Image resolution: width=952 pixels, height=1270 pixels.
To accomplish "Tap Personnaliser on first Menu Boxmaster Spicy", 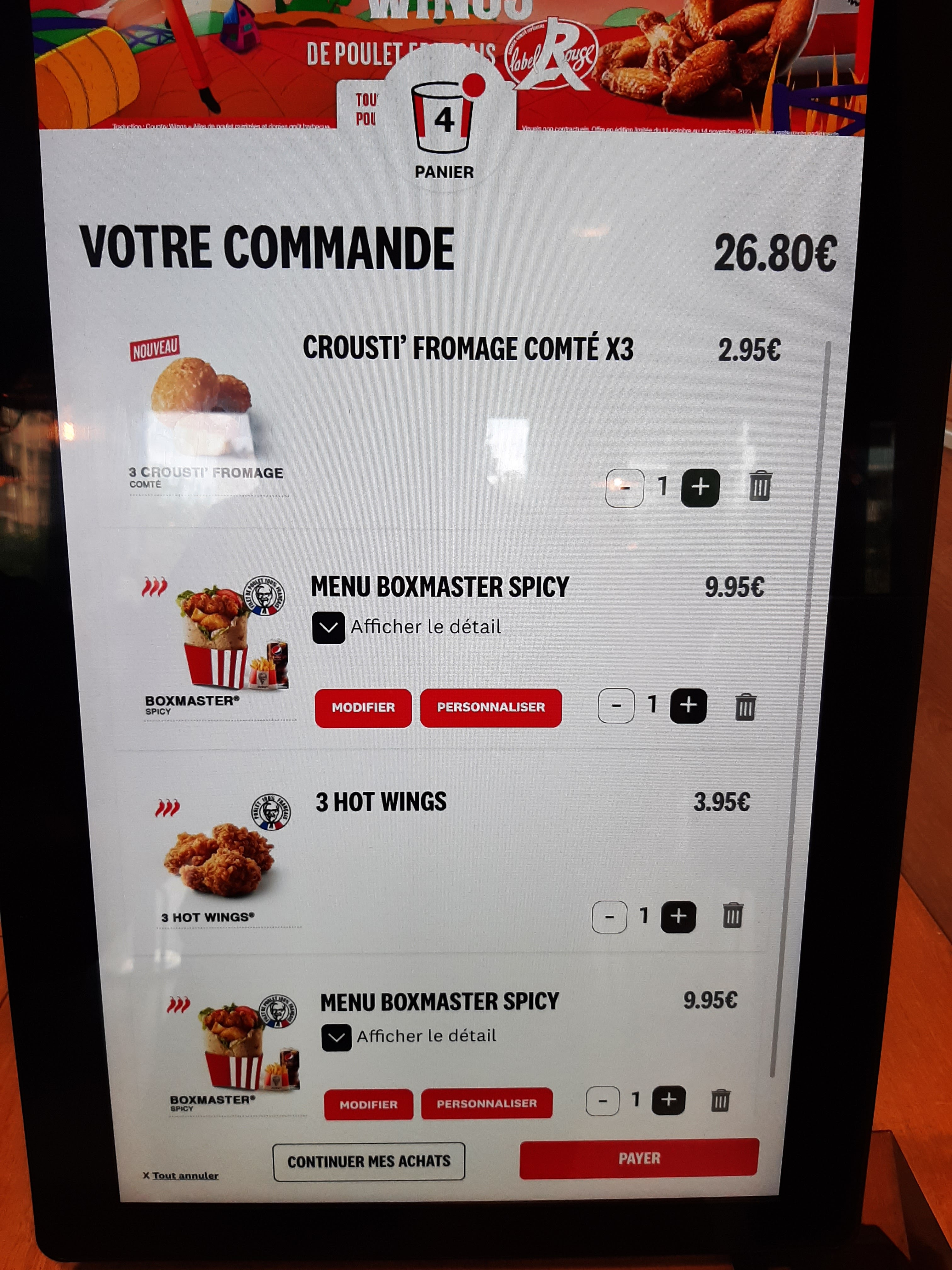I will (x=490, y=707).
